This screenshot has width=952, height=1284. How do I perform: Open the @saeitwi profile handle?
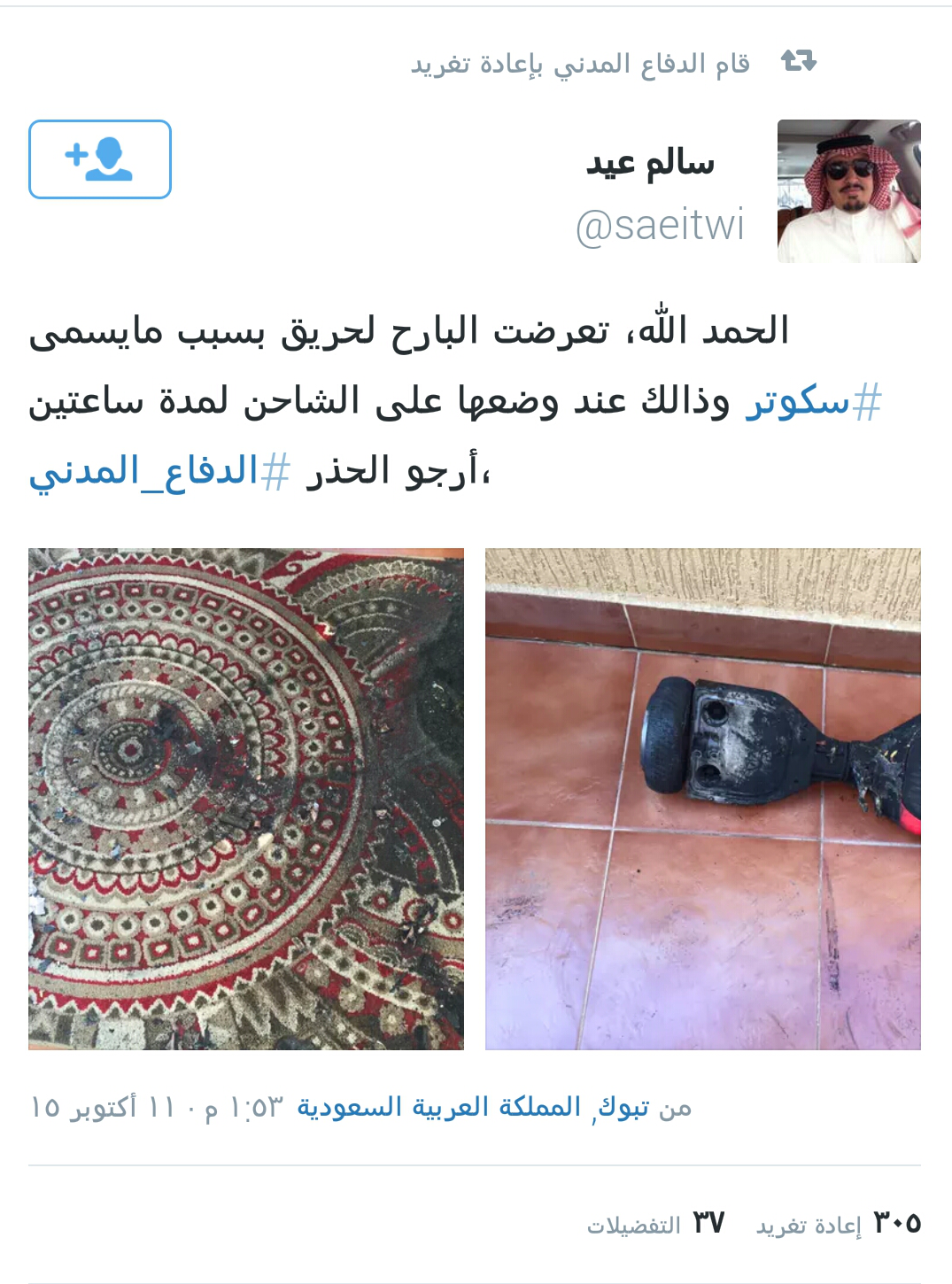pos(660,225)
